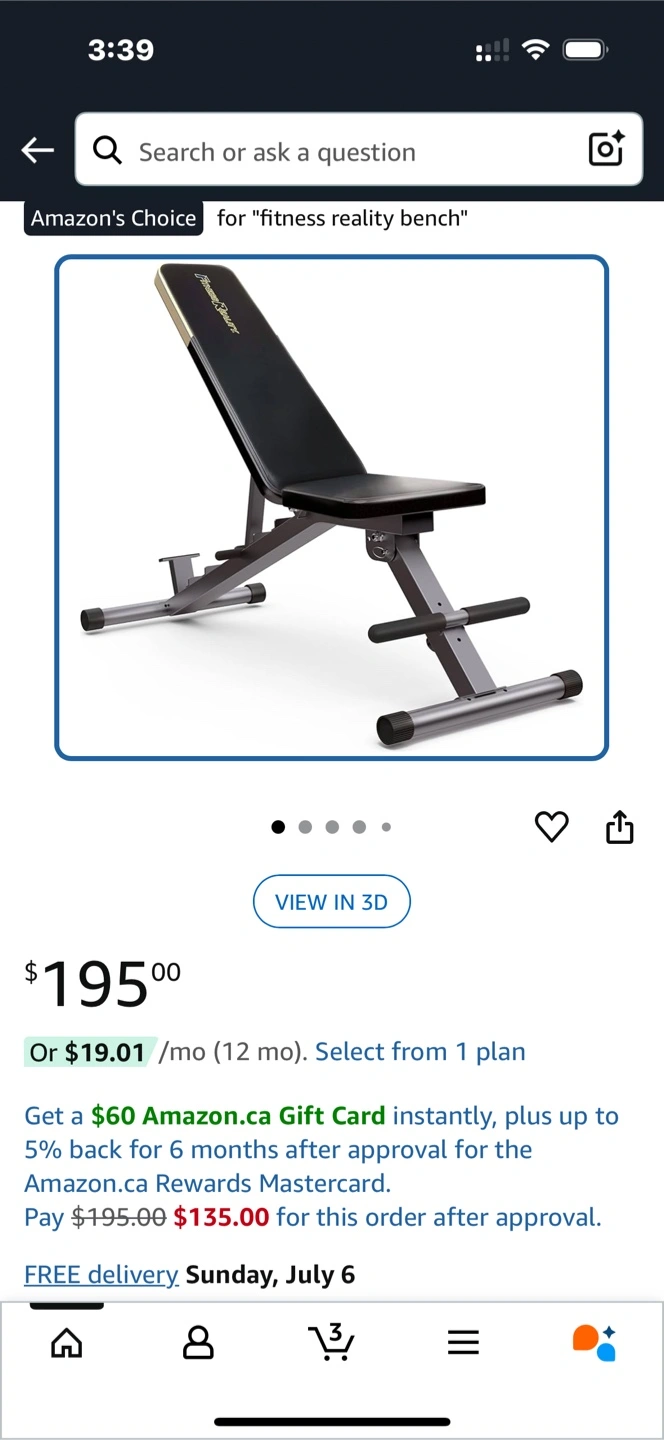Open Select from 1 plan link

[420, 1052]
